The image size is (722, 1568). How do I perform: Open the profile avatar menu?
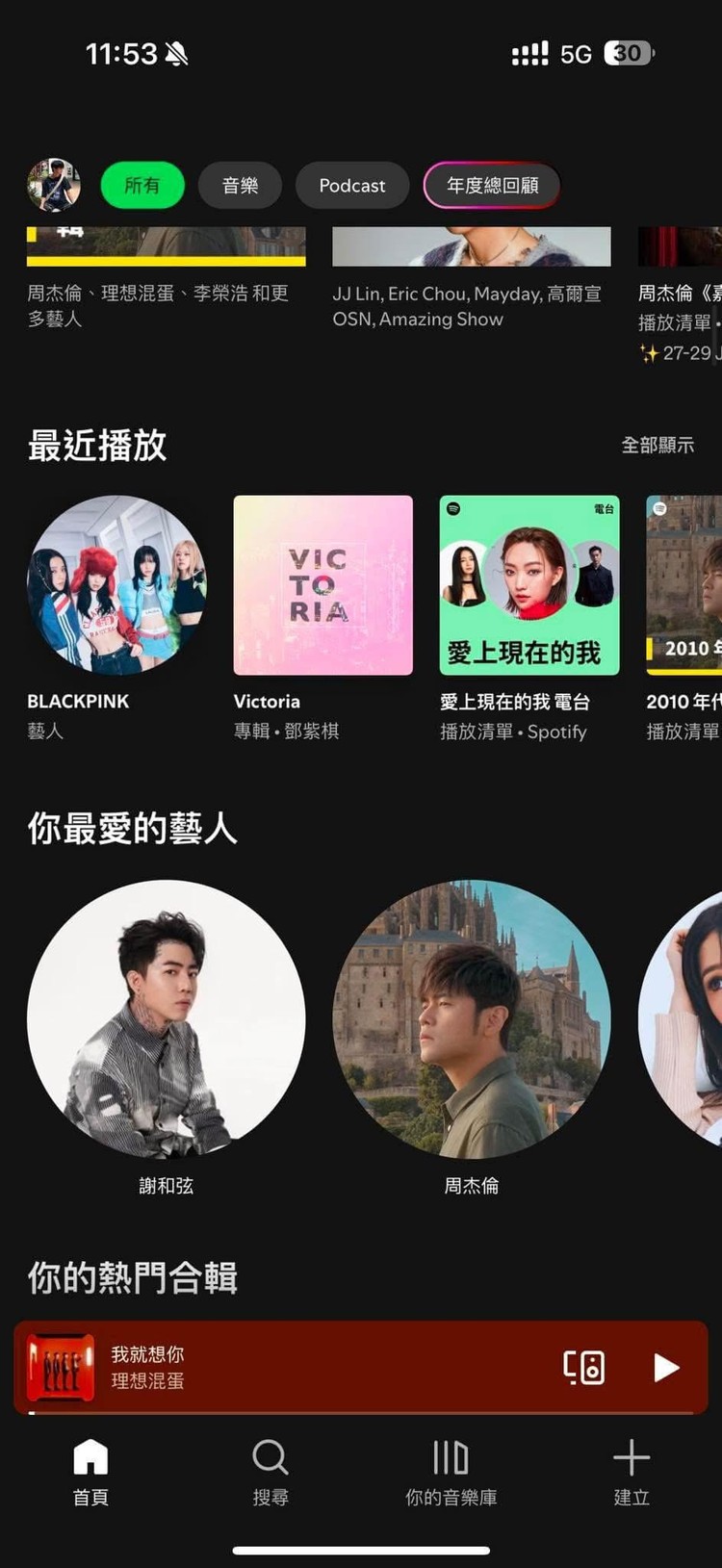[x=54, y=185]
